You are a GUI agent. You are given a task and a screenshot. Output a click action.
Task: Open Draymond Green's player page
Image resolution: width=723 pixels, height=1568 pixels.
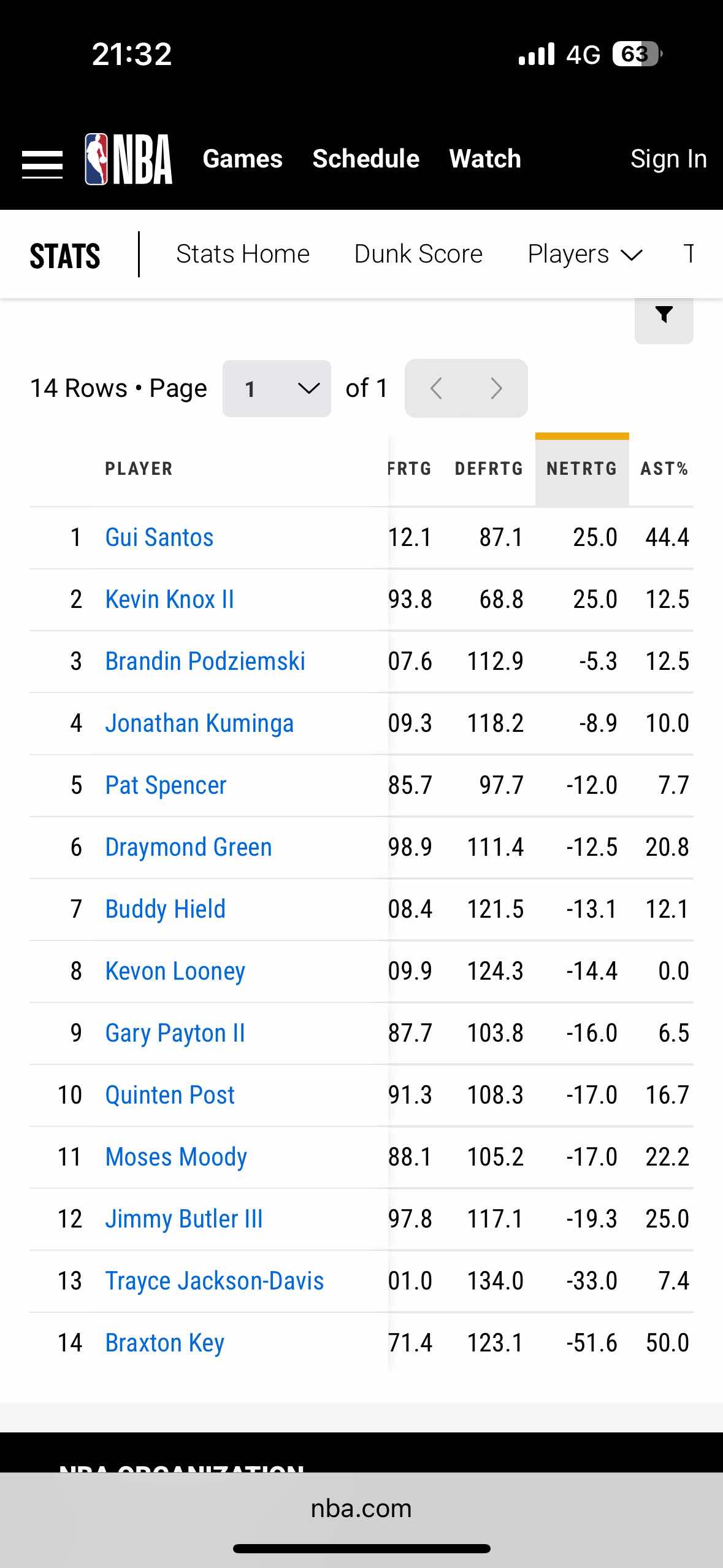tap(188, 847)
